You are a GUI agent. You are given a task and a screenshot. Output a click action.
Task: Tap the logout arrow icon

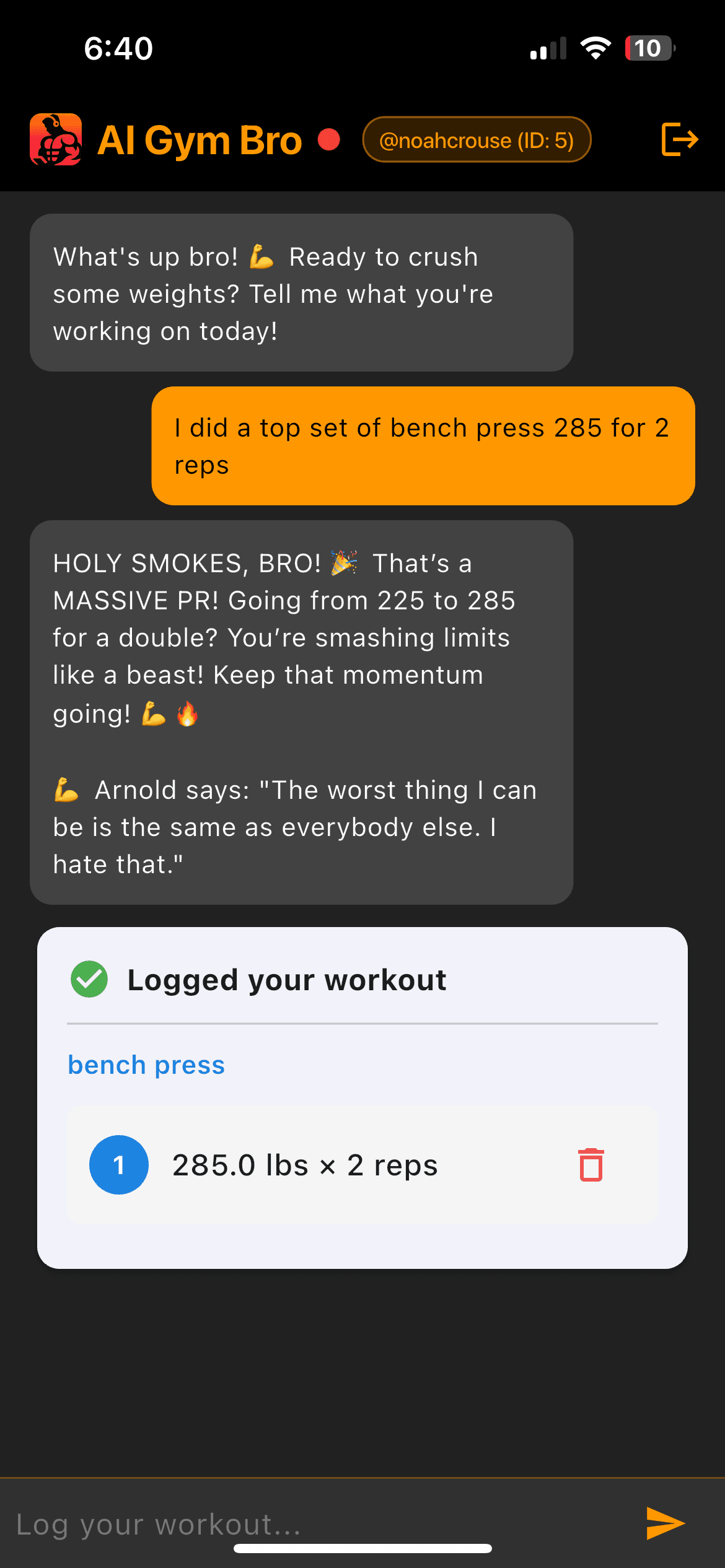[679, 139]
